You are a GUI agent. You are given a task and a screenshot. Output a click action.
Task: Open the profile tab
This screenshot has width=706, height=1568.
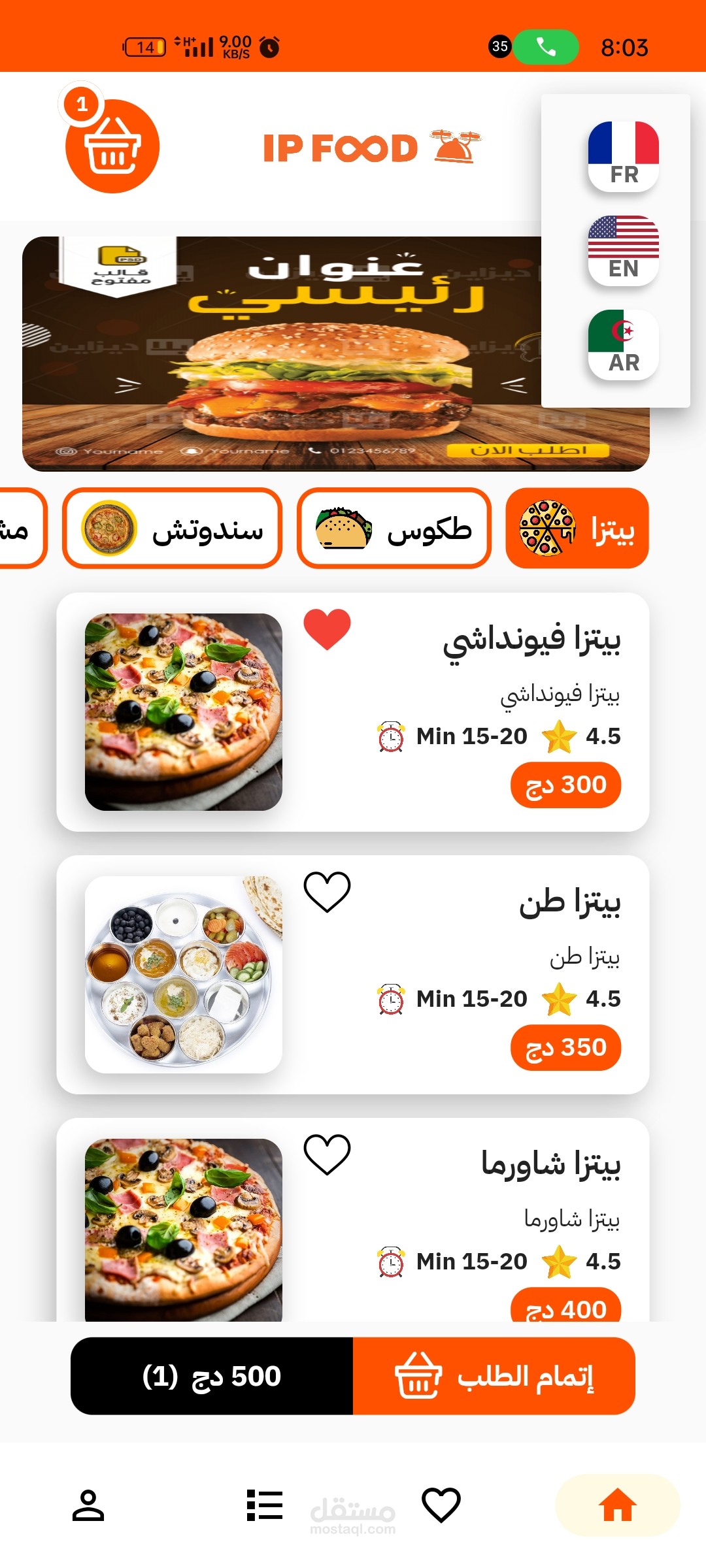point(88,1505)
